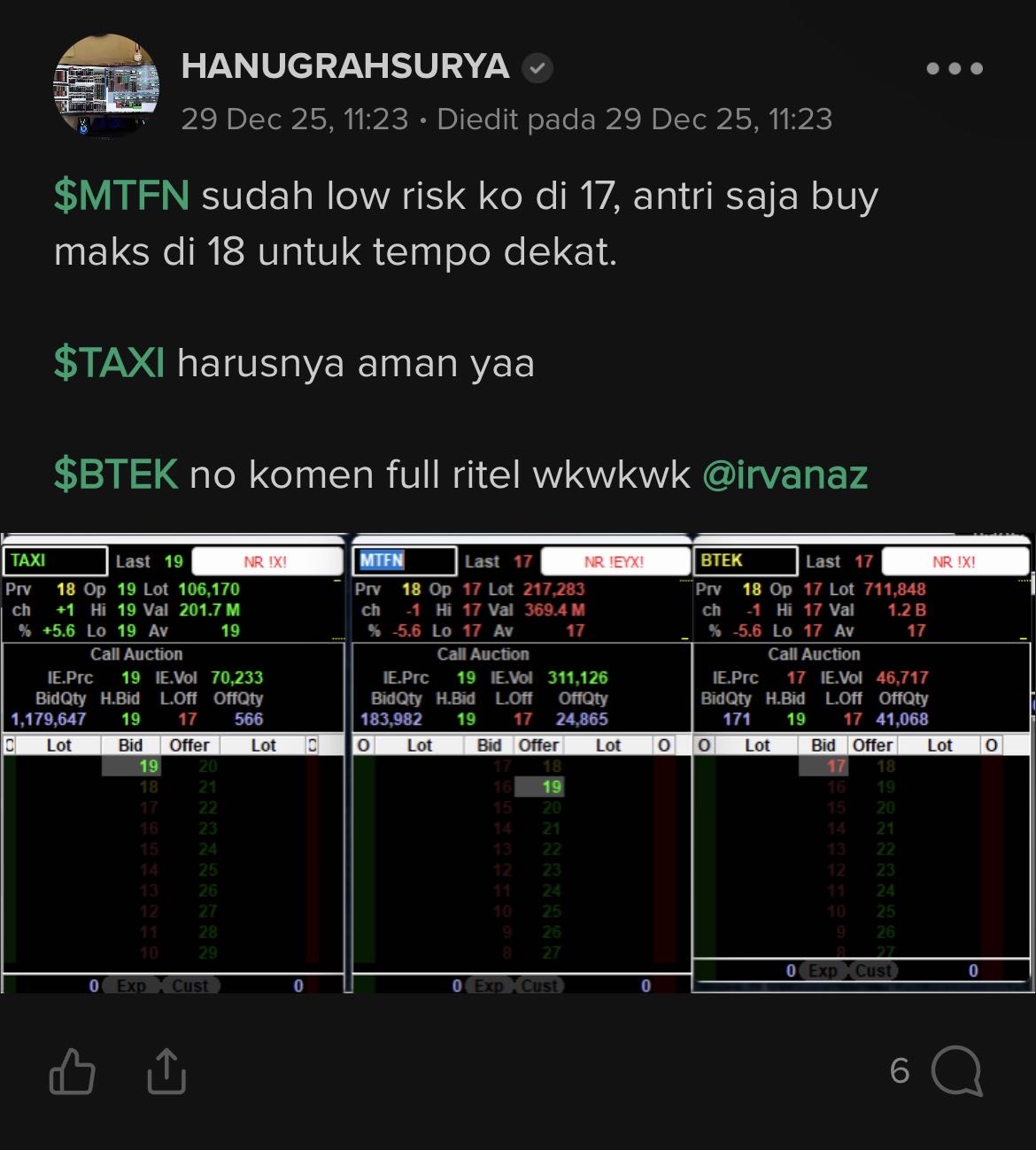Share this post

click(166, 1071)
